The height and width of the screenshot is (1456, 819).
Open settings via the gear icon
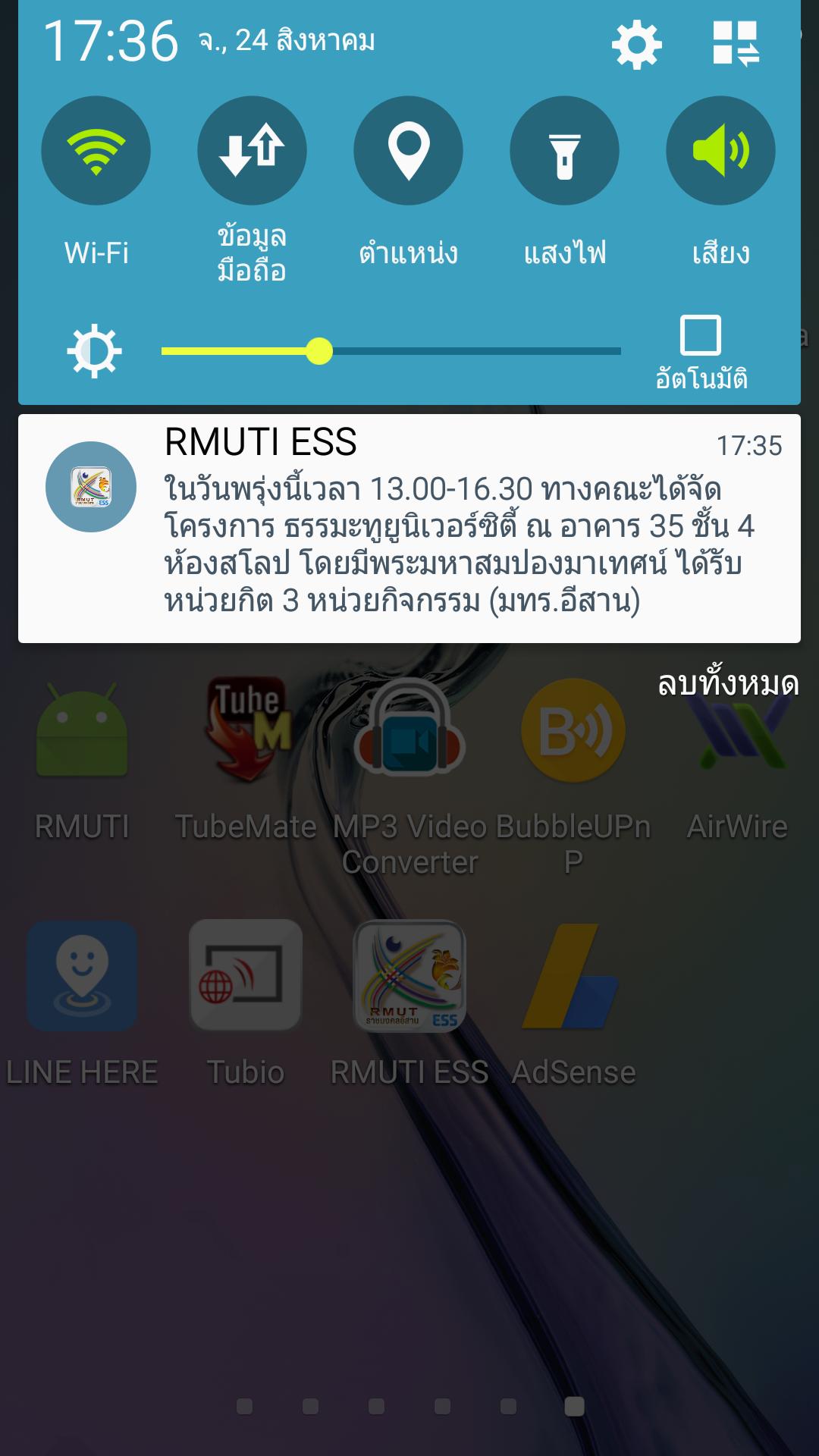pos(636,45)
